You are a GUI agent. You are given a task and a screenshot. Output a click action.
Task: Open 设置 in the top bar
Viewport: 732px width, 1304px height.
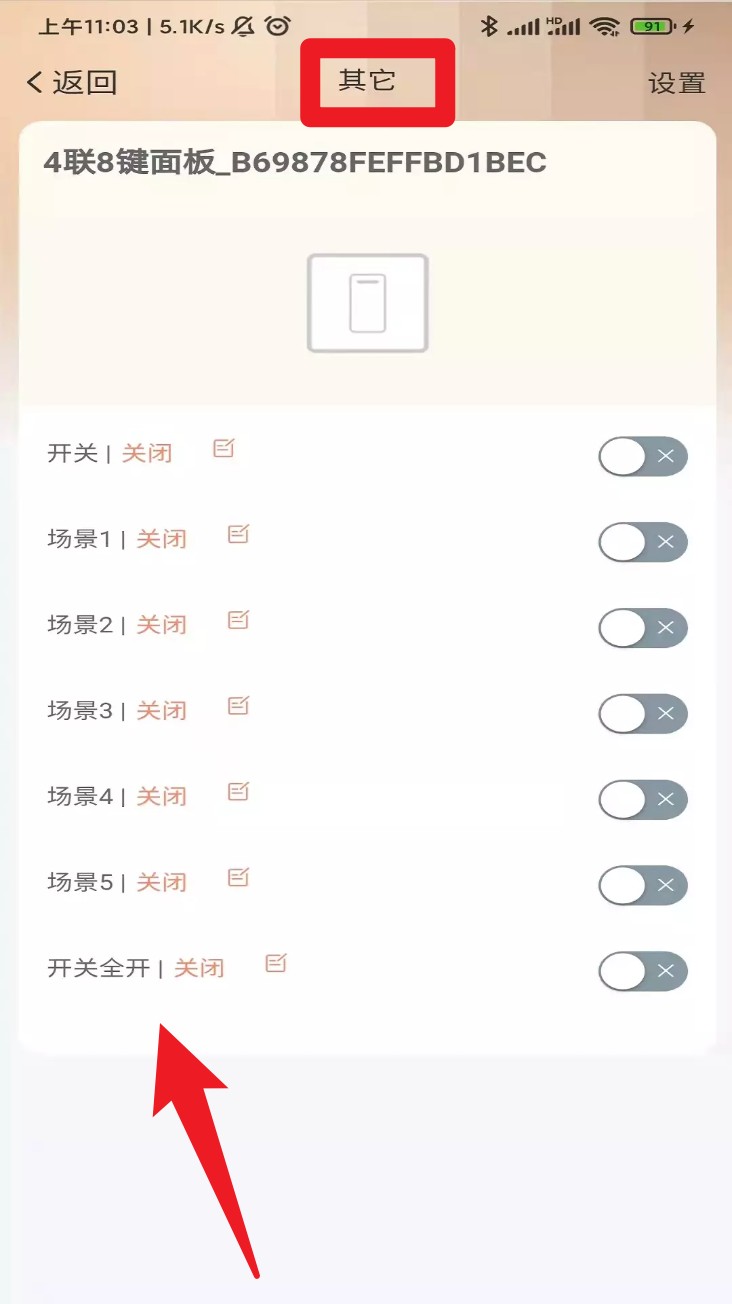677,84
